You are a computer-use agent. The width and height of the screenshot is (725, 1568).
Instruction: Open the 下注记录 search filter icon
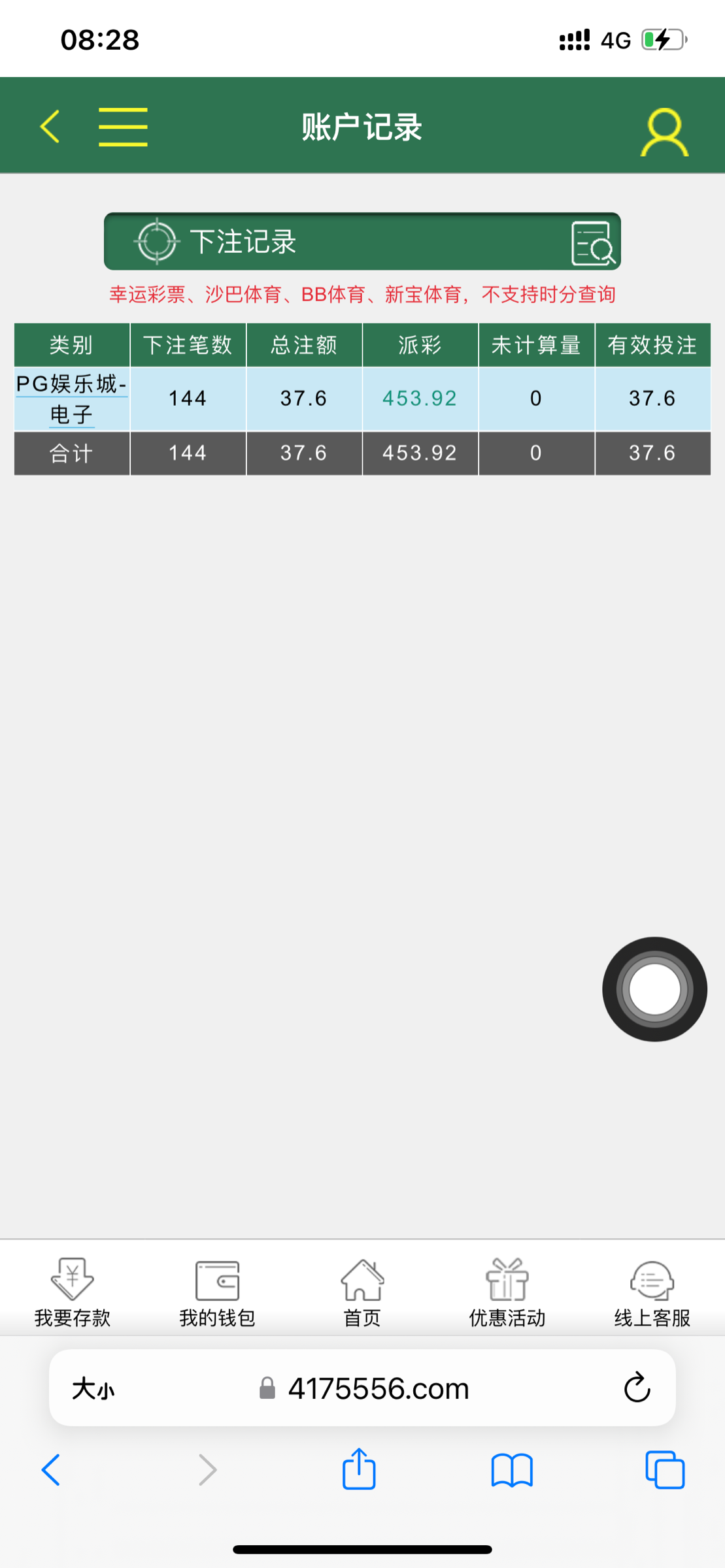pos(592,243)
